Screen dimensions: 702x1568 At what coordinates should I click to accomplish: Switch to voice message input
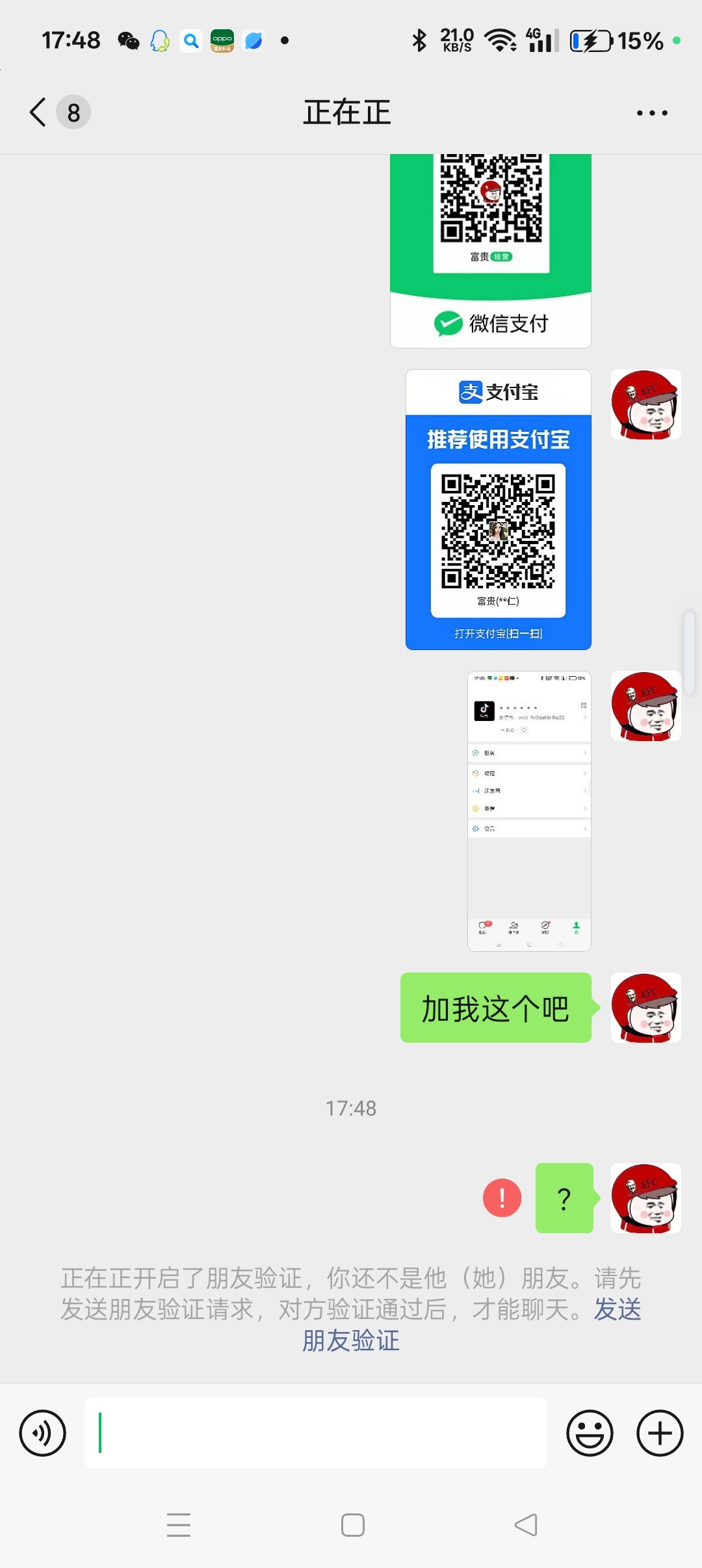click(43, 1433)
